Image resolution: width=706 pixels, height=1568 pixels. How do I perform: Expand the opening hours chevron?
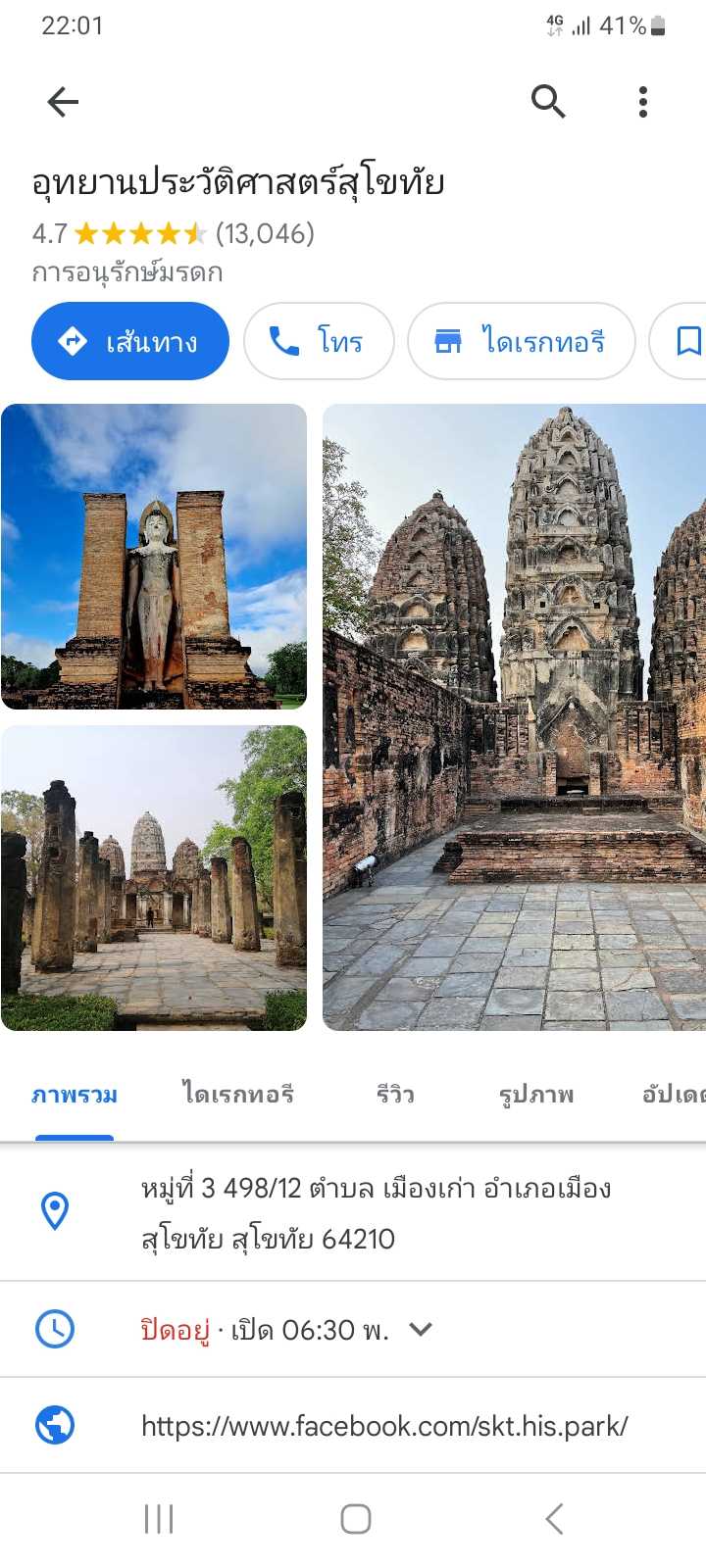(x=421, y=1330)
